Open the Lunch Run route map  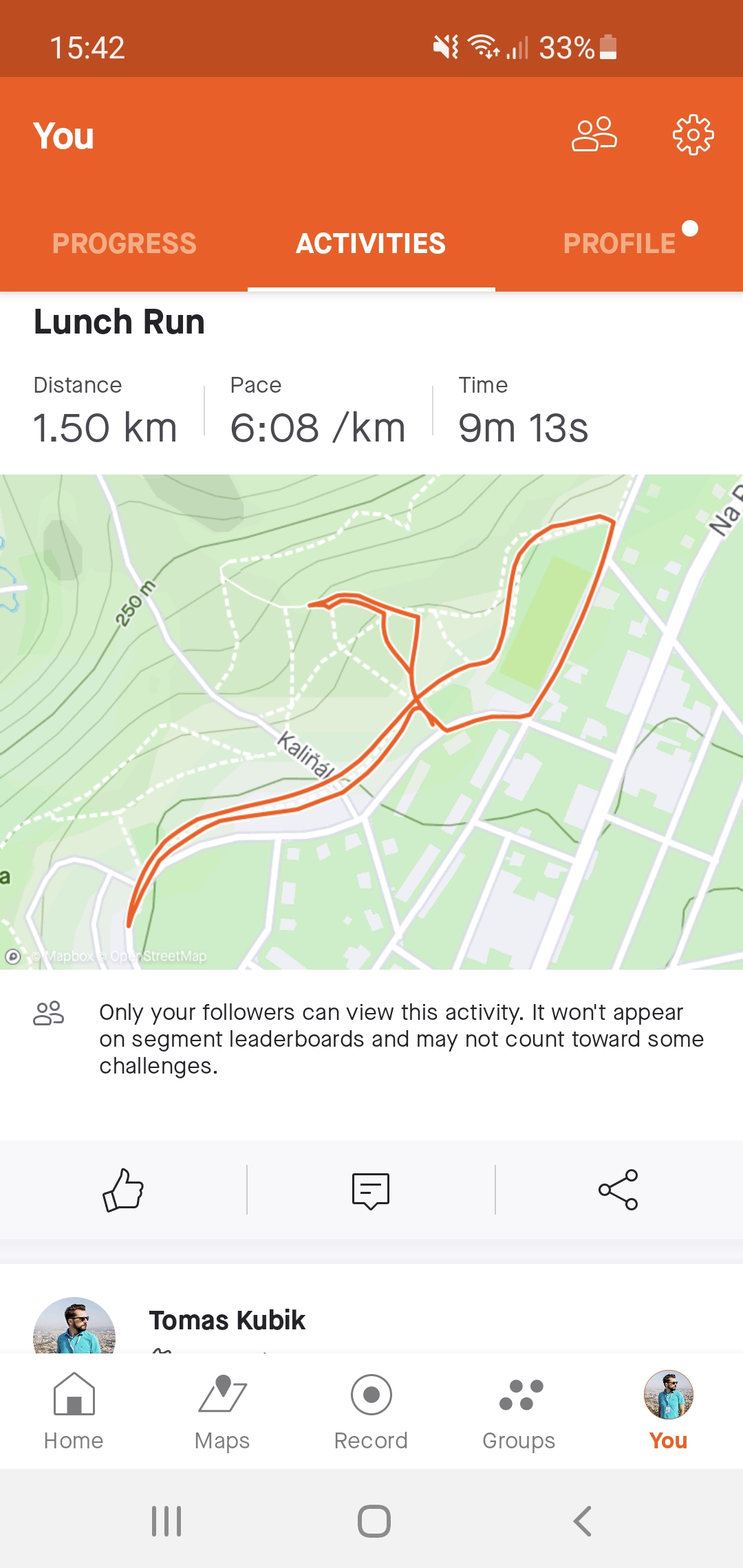371,722
